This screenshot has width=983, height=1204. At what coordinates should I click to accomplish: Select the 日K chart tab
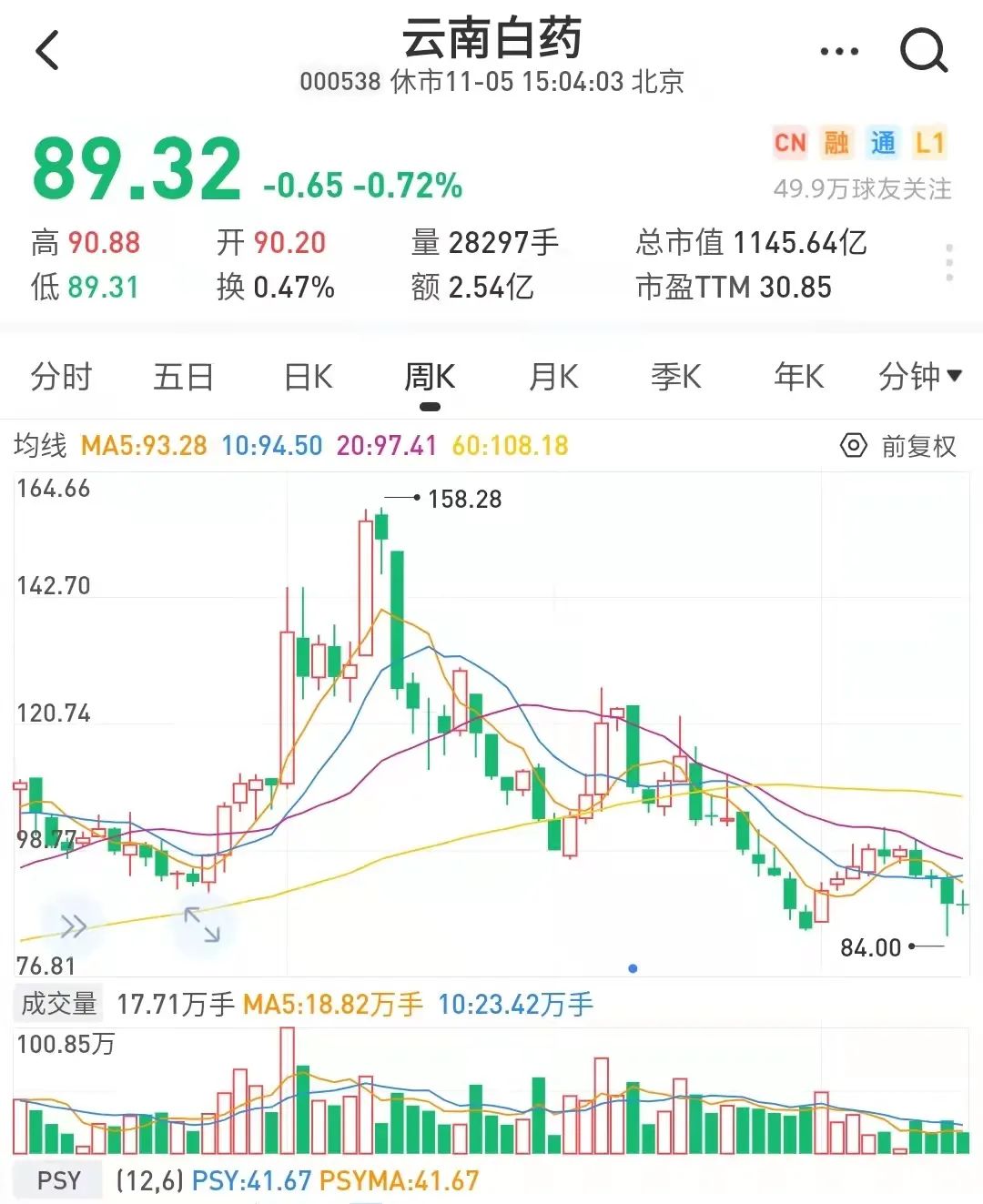pos(309,376)
